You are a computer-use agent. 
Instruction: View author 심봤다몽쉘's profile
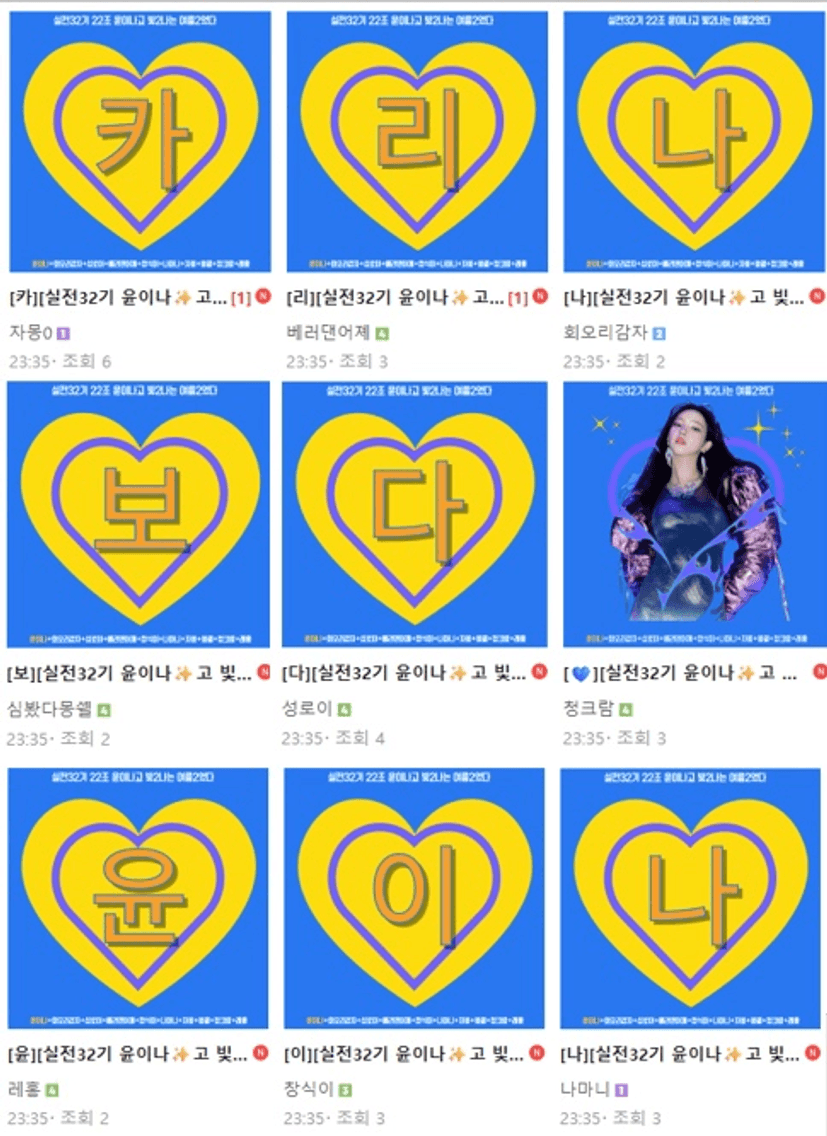coord(49,710)
